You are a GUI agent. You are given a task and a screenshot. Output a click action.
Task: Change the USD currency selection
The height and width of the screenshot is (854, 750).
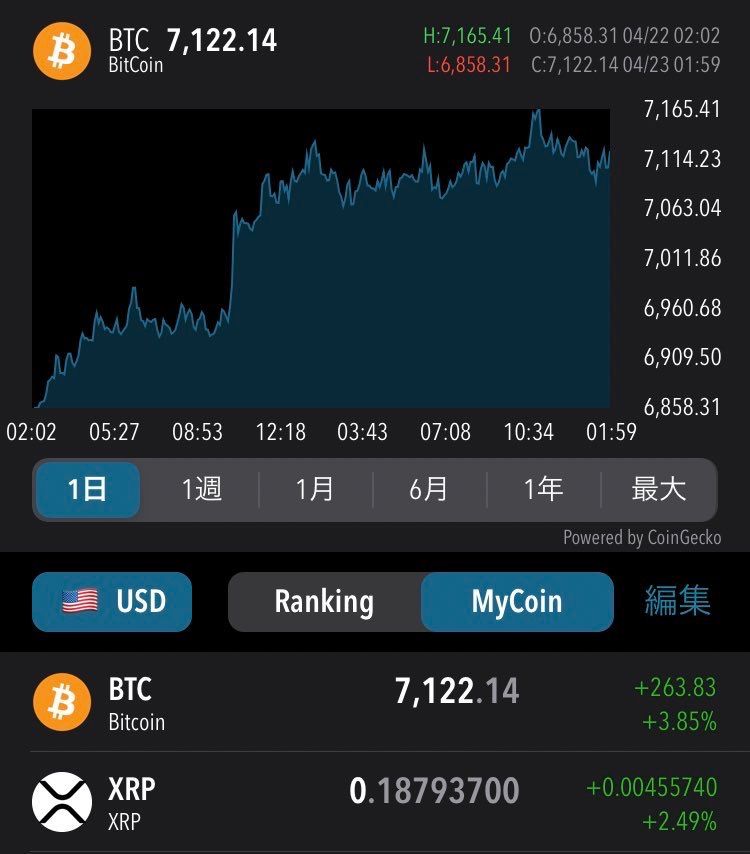pyautogui.click(x=112, y=601)
